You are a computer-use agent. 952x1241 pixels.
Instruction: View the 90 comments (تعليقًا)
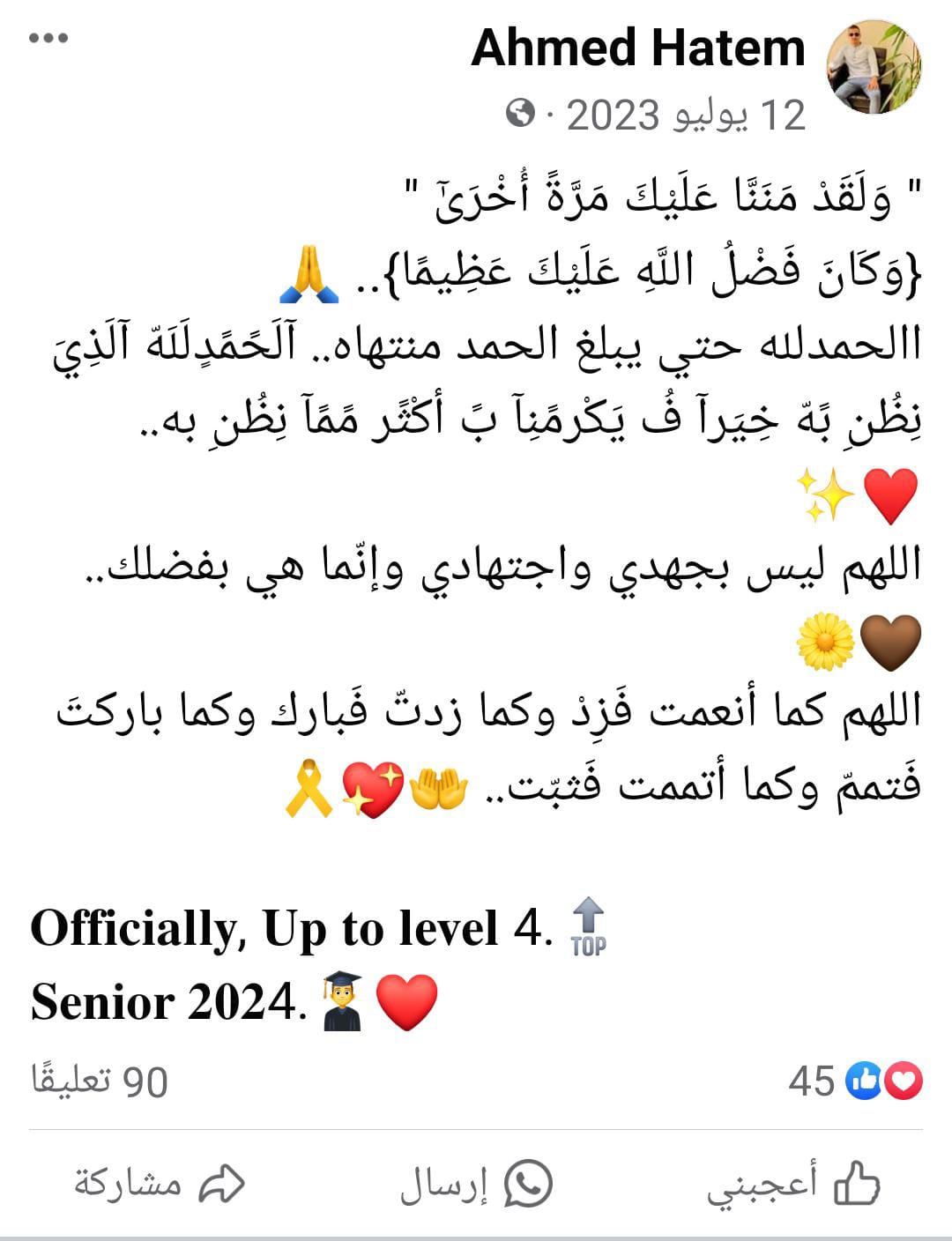click(100, 1081)
